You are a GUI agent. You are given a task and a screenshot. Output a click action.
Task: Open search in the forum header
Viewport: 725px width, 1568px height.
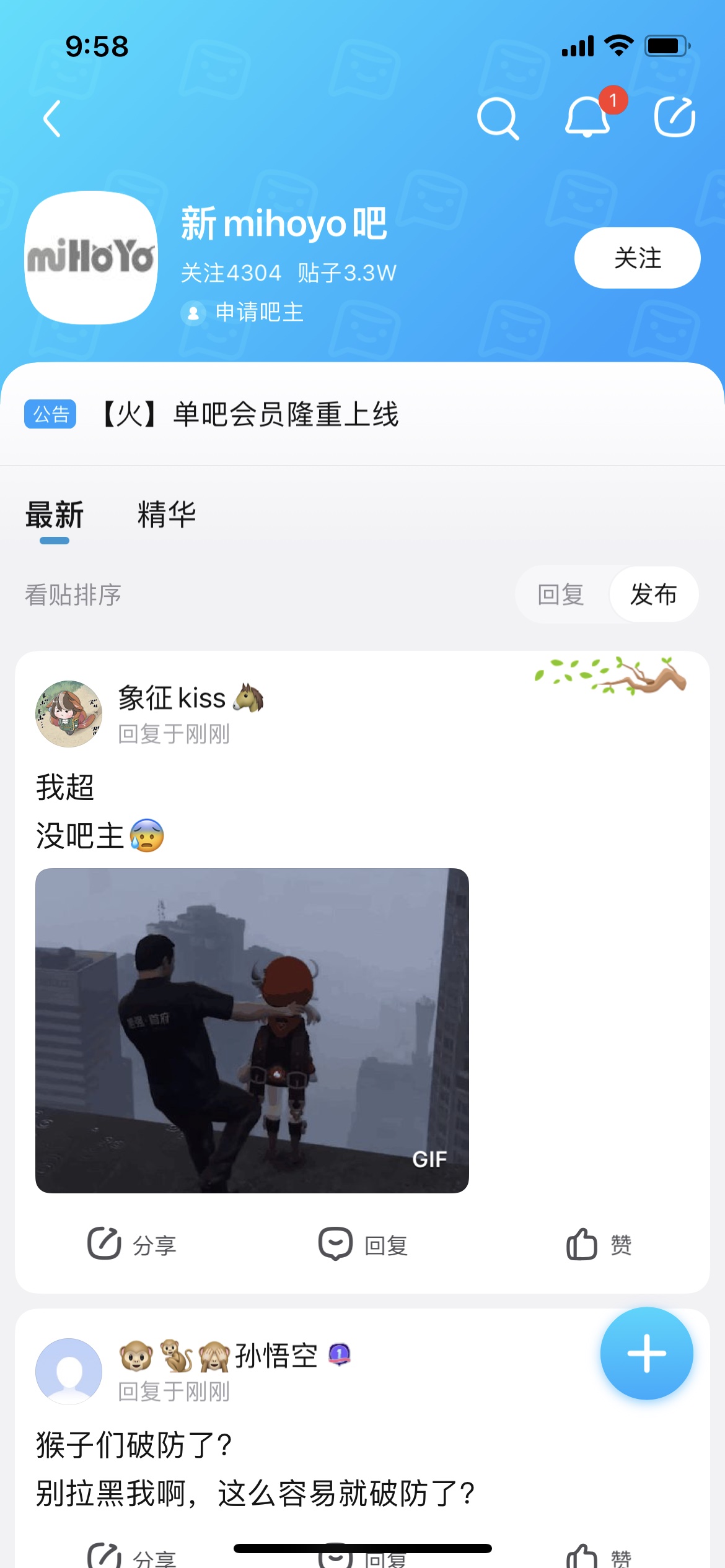(498, 118)
